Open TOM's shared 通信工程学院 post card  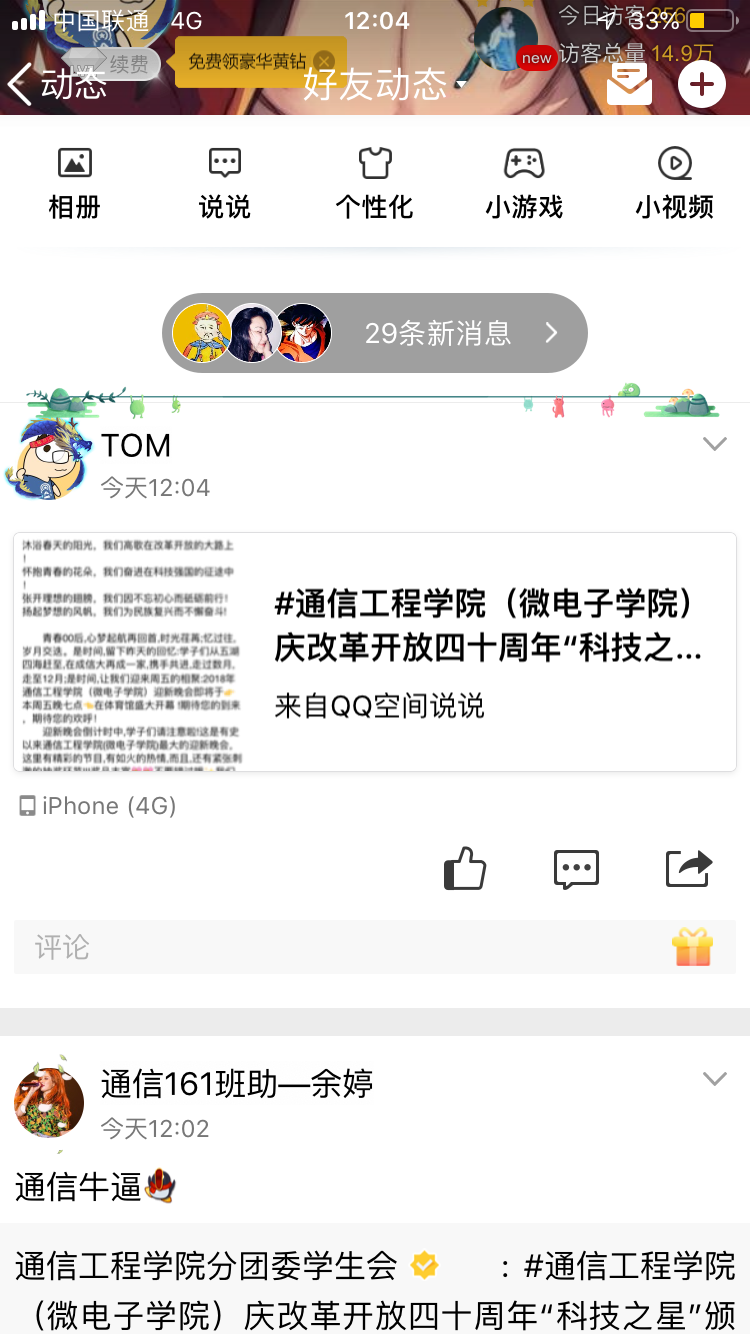click(x=375, y=652)
